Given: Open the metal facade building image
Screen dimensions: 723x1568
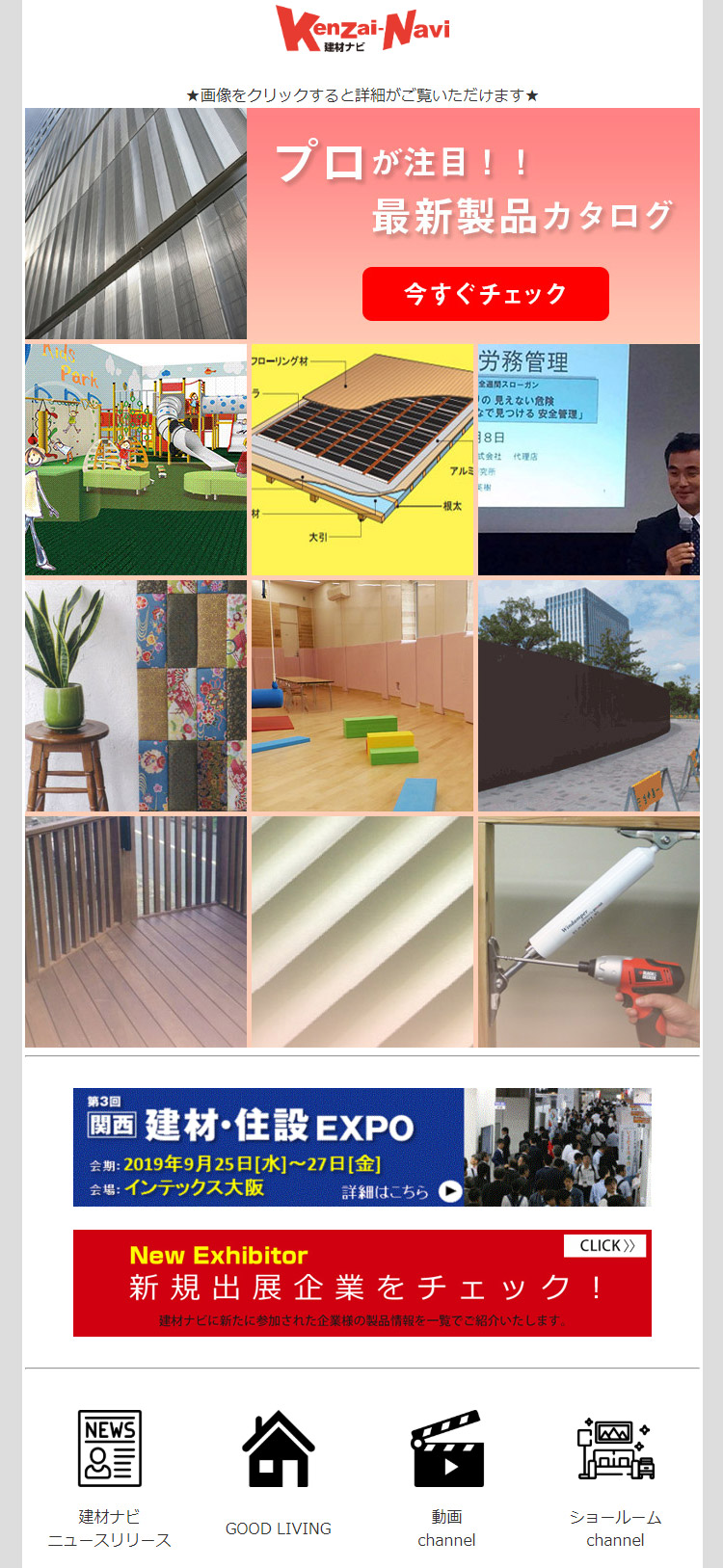Looking at the screenshot, I should [136, 224].
